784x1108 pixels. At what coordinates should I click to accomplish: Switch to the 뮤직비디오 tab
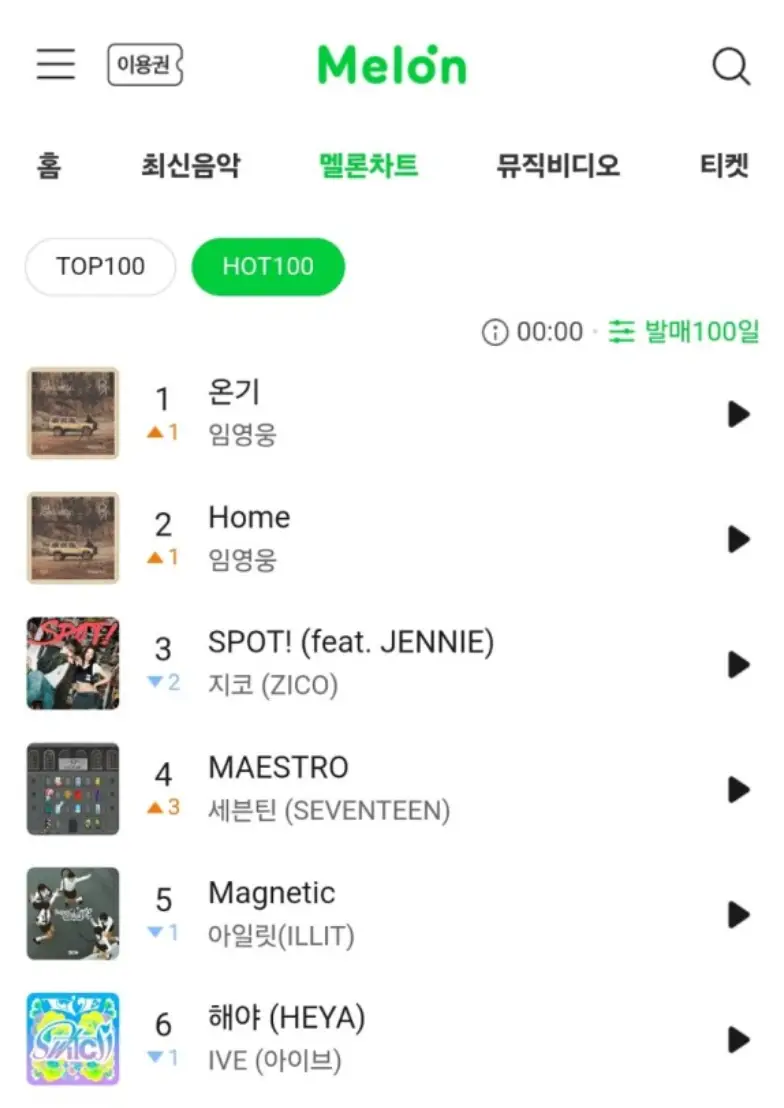point(557,166)
